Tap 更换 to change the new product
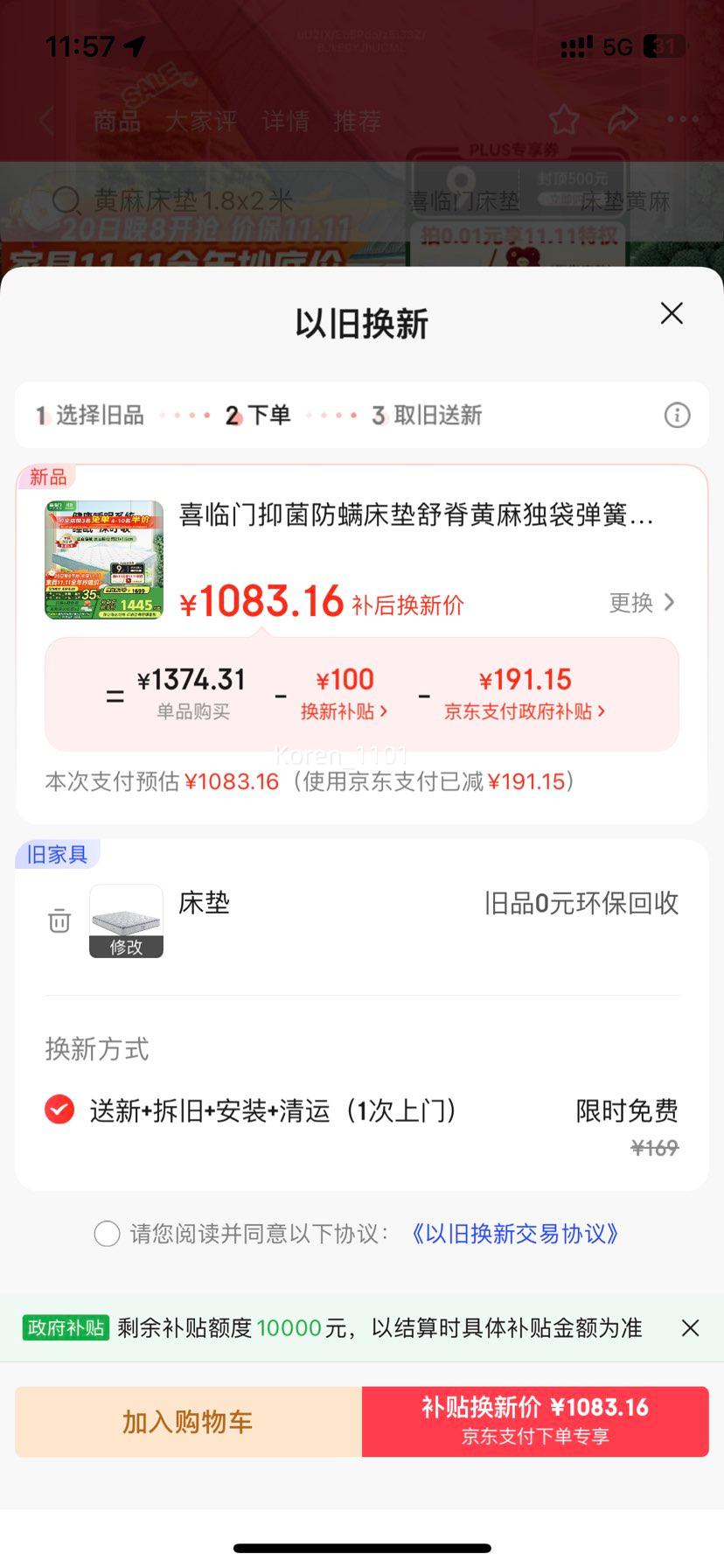The height and width of the screenshot is (1568, 724). pyautogui.click(x=642, y=602)
